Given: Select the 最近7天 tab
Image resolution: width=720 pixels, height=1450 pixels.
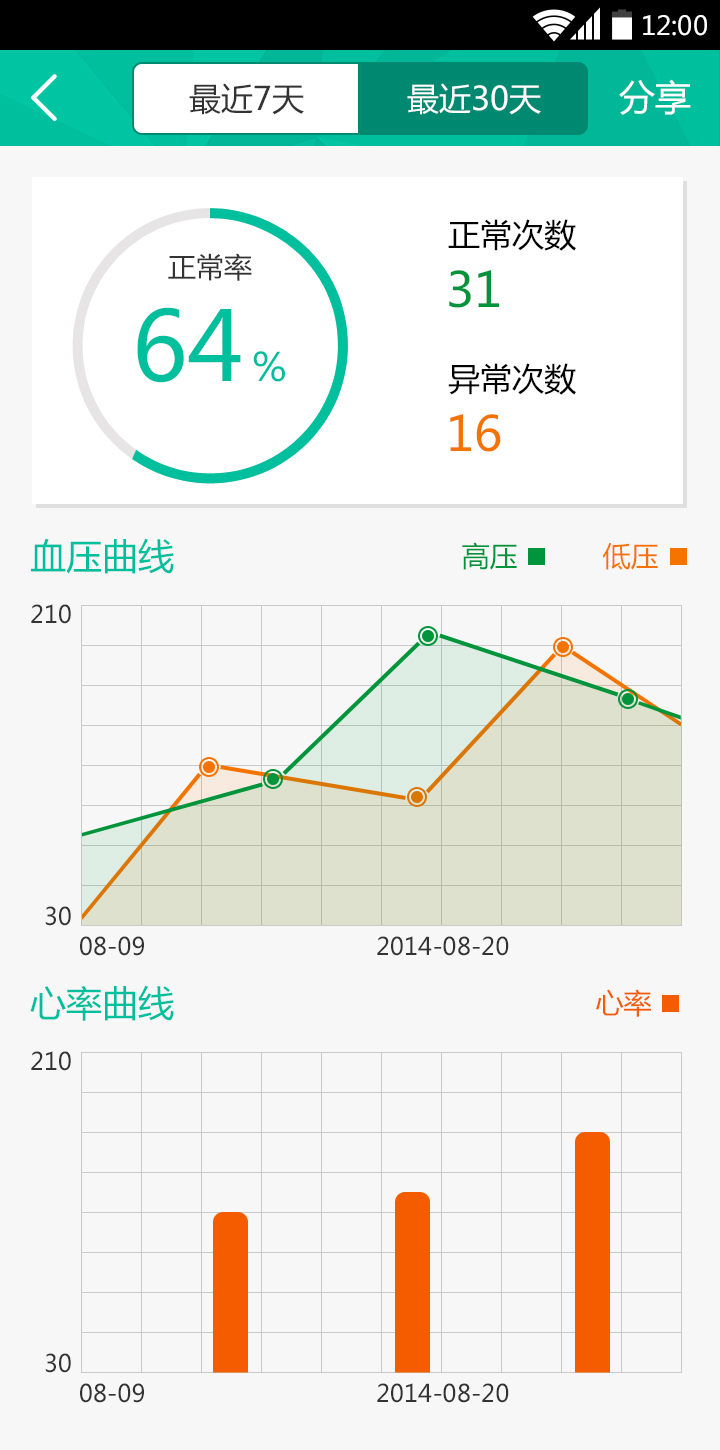Looking at the screenshot, I should [245, 98].
